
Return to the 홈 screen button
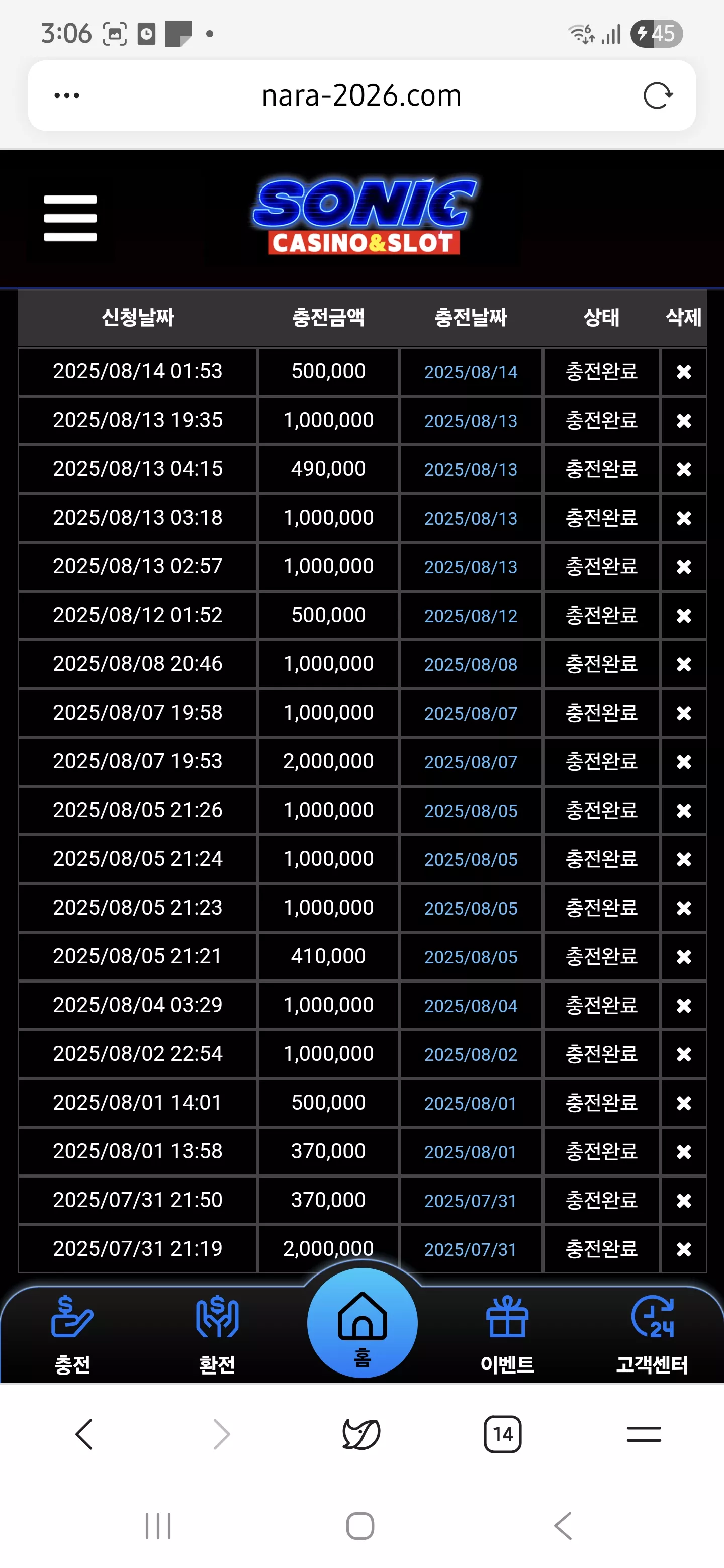[x=363, y=1323]
